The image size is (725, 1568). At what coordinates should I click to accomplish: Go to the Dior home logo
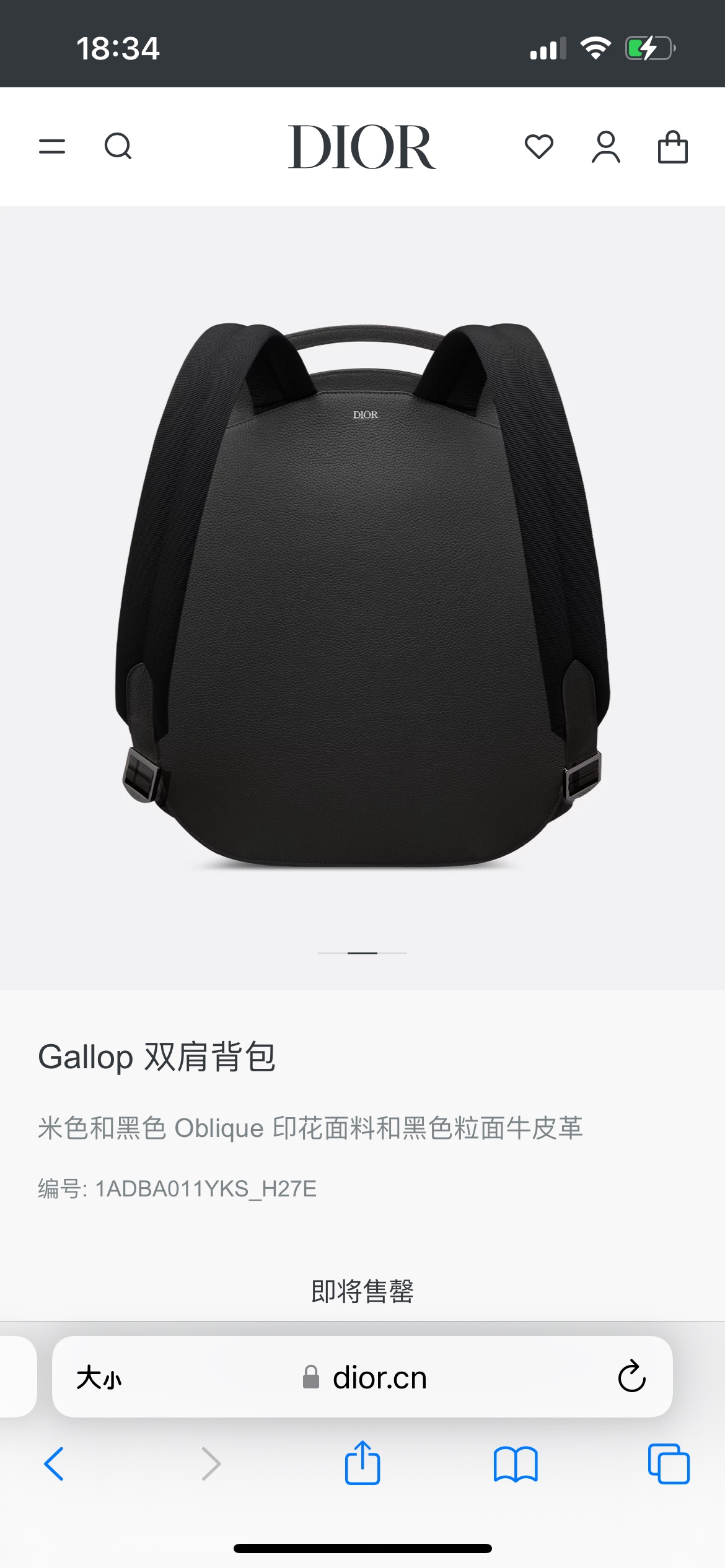(x=362, y=147)
